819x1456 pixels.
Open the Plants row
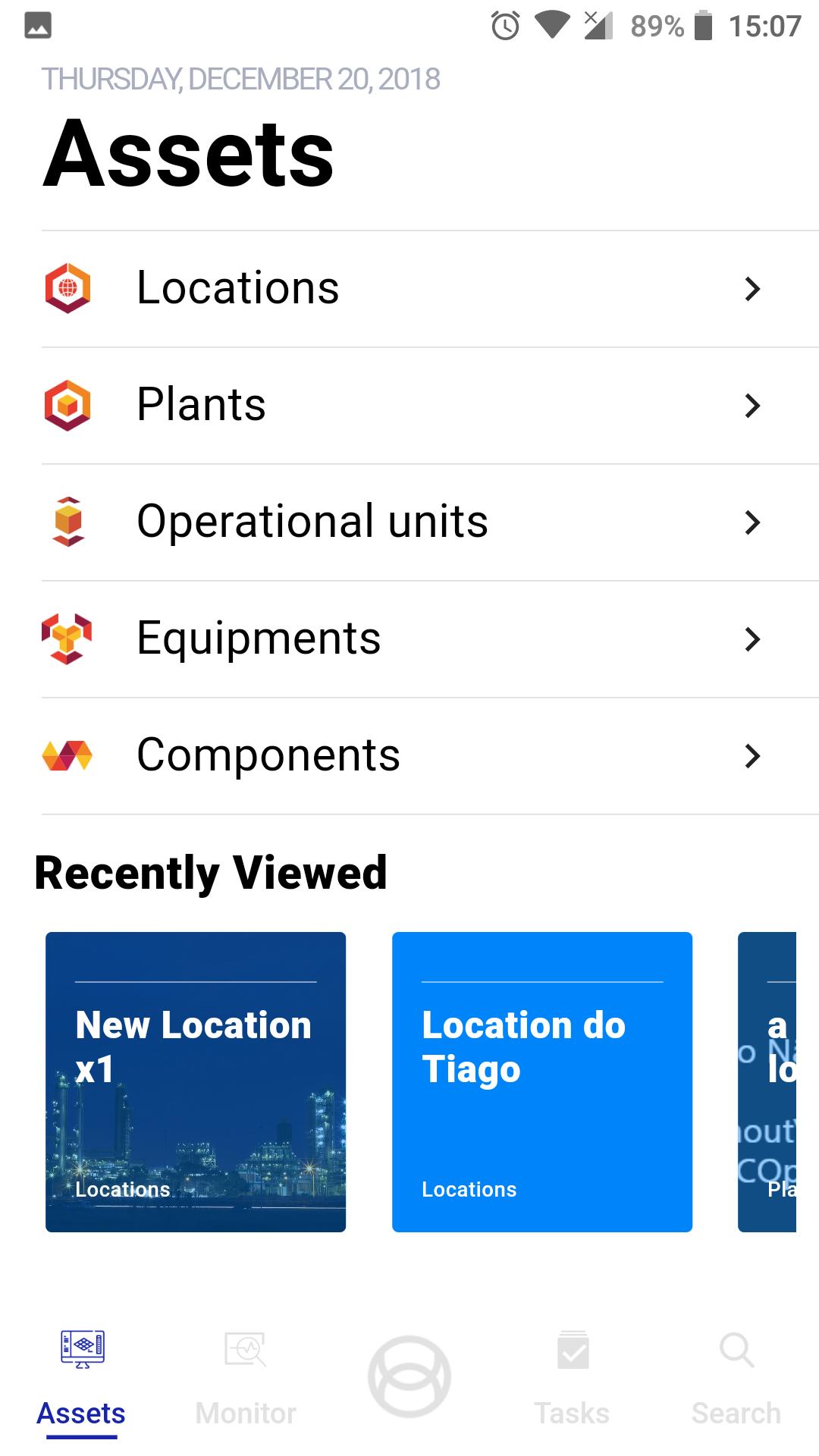[x=409, y=406]
